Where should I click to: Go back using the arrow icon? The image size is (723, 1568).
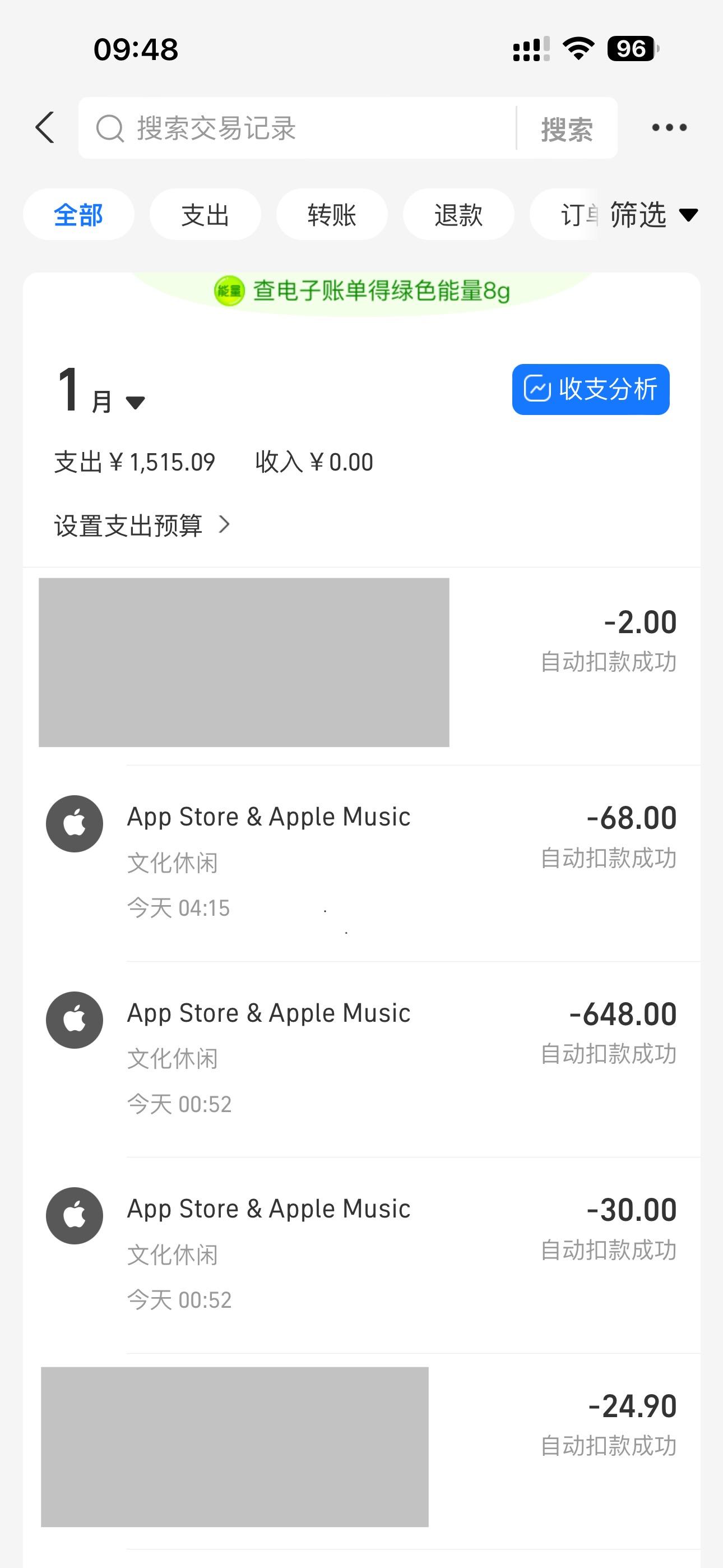point(45,128)
